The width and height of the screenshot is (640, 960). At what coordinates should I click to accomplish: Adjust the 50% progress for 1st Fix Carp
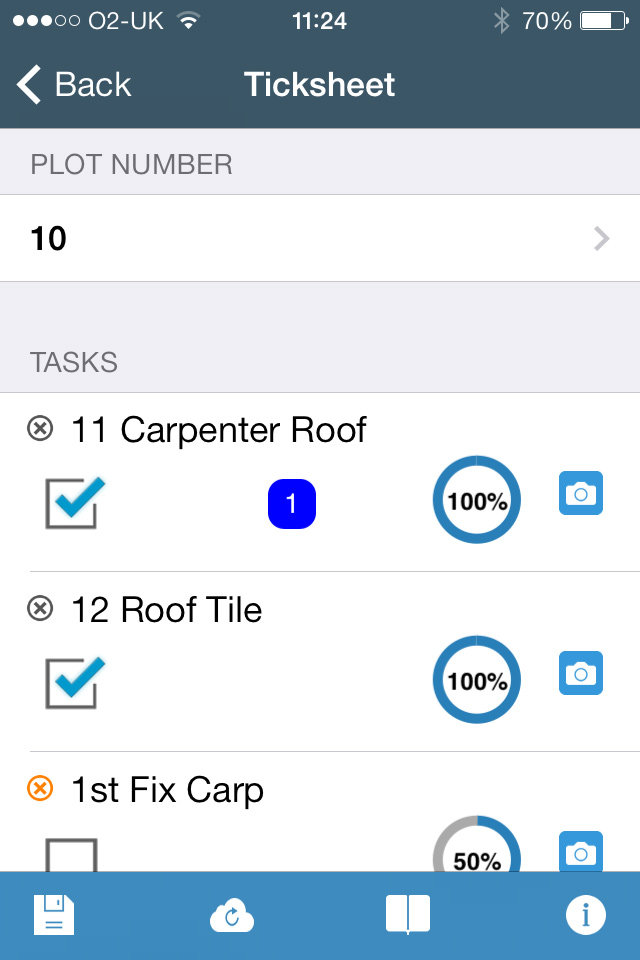point(477,855)
